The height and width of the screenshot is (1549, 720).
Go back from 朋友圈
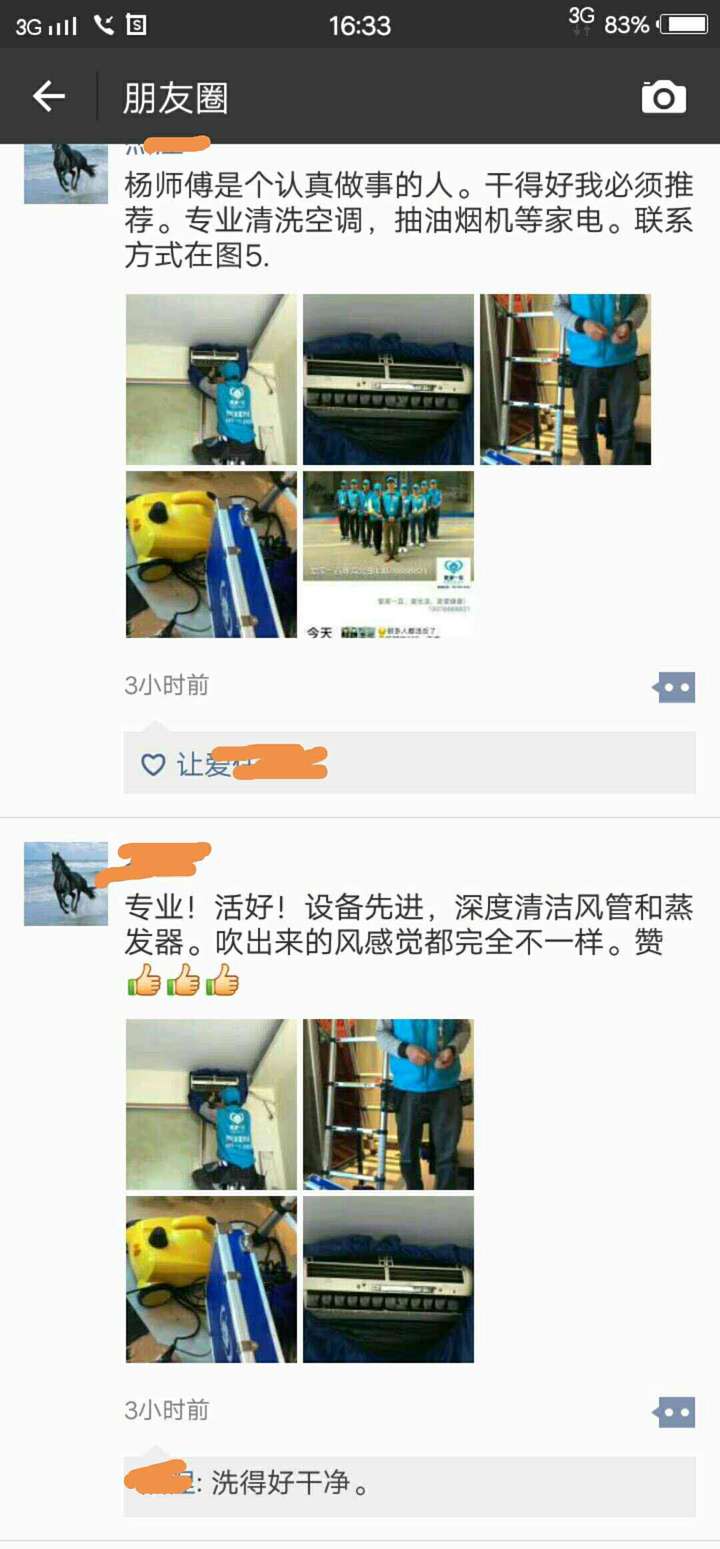(x=48, y=97)
